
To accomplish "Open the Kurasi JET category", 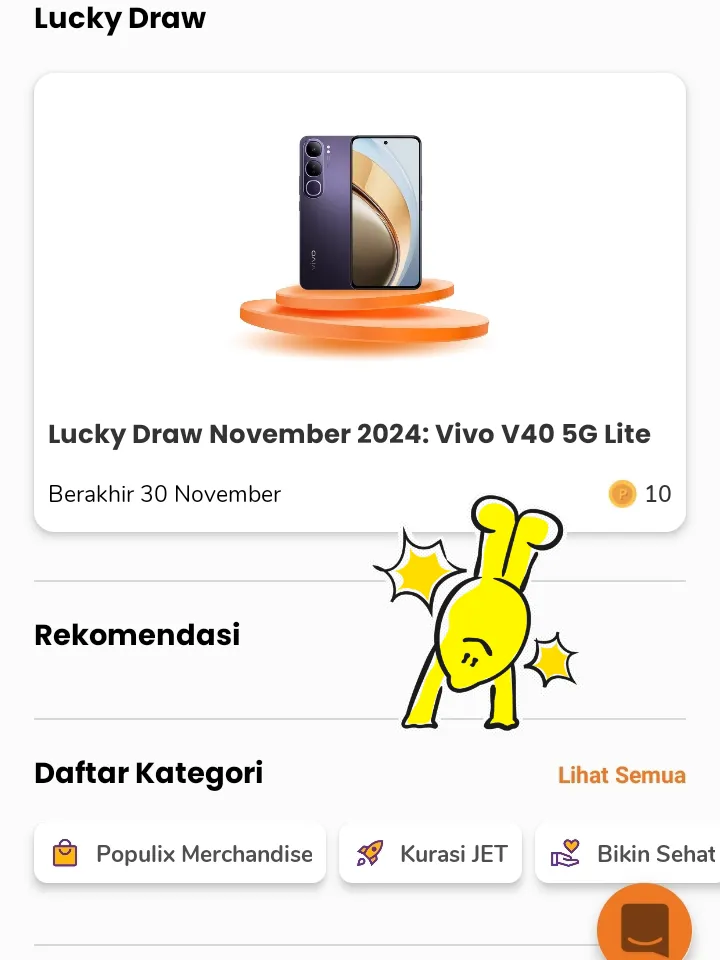I will [x=430, y=854].
